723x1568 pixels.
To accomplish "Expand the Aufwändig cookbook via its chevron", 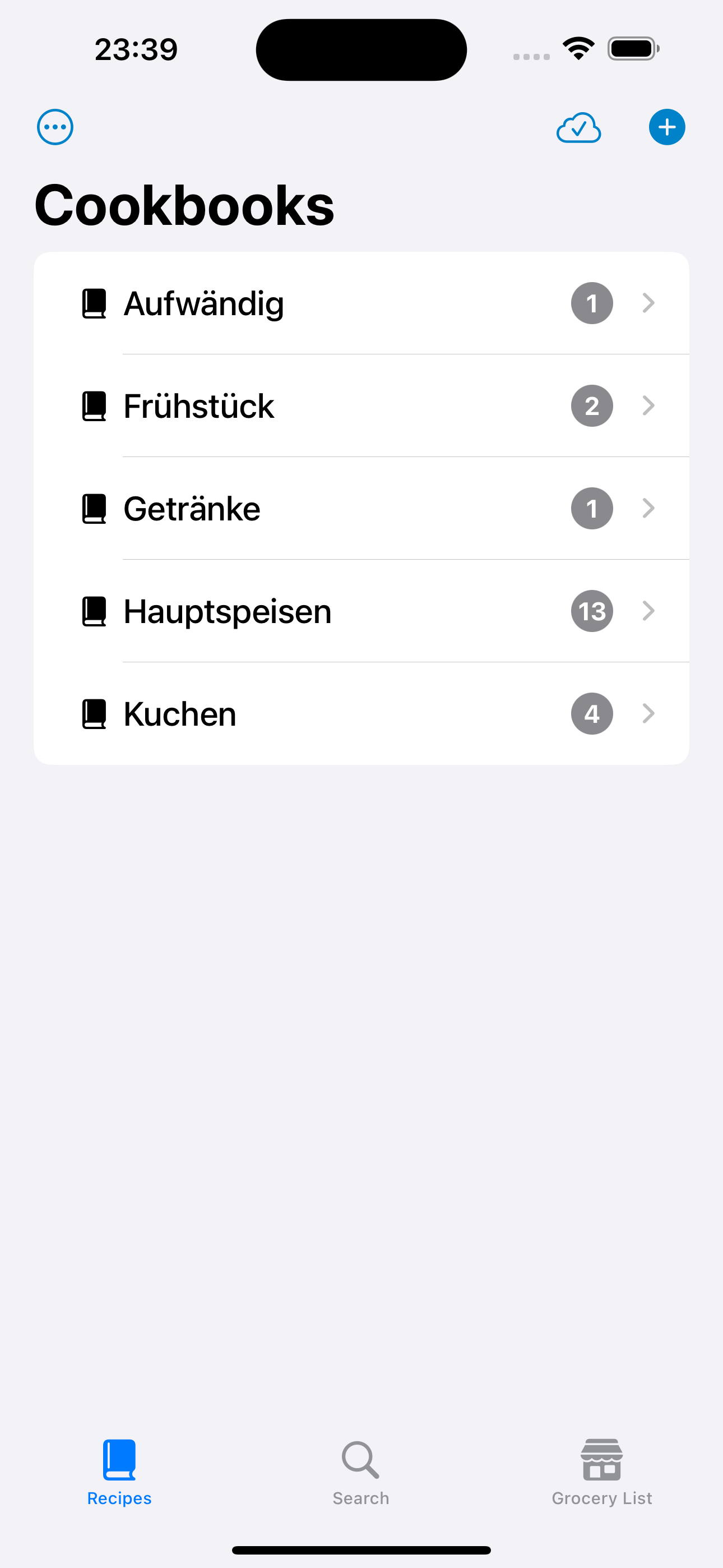I will click(647, 302).
